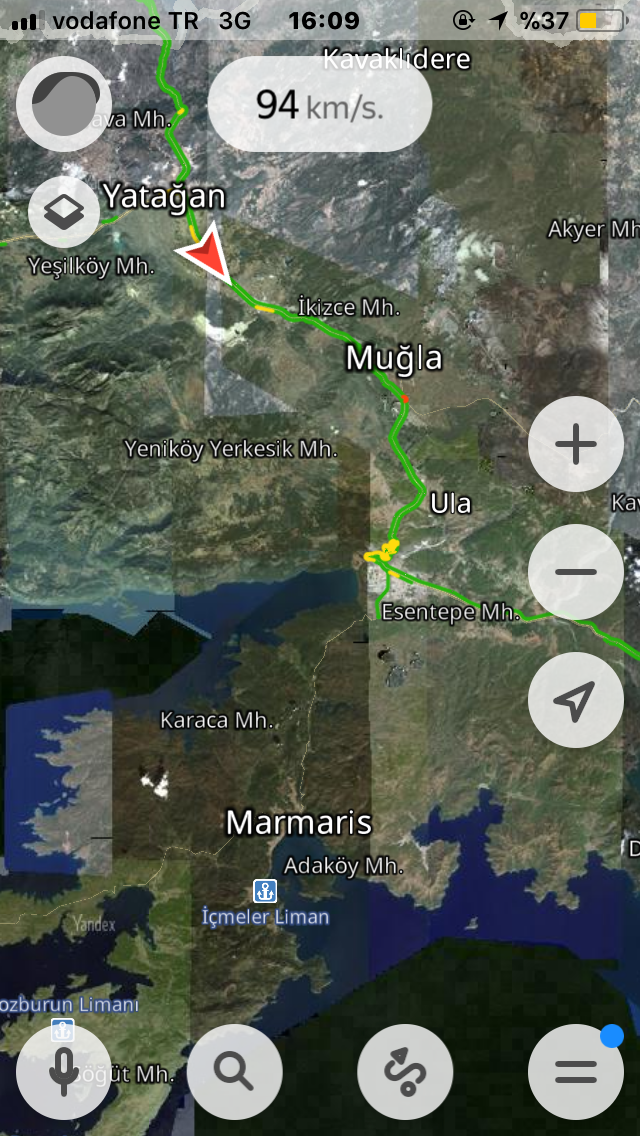Activate voice search microphone
This screenshot has width=640, height=1136.
pyautogui.click(x=63, y=1072)
